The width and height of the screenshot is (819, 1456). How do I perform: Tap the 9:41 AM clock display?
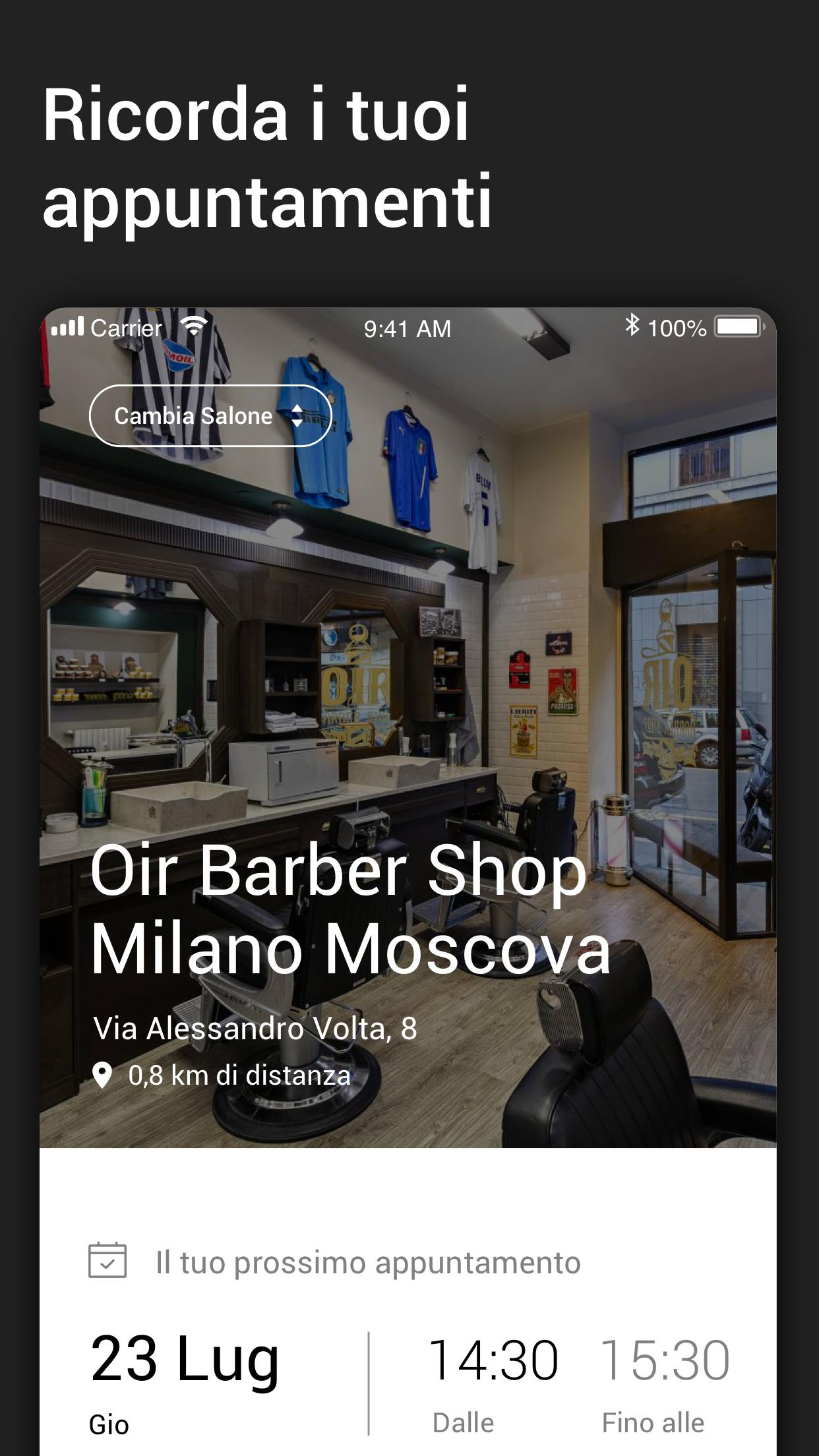click(408, 327)
